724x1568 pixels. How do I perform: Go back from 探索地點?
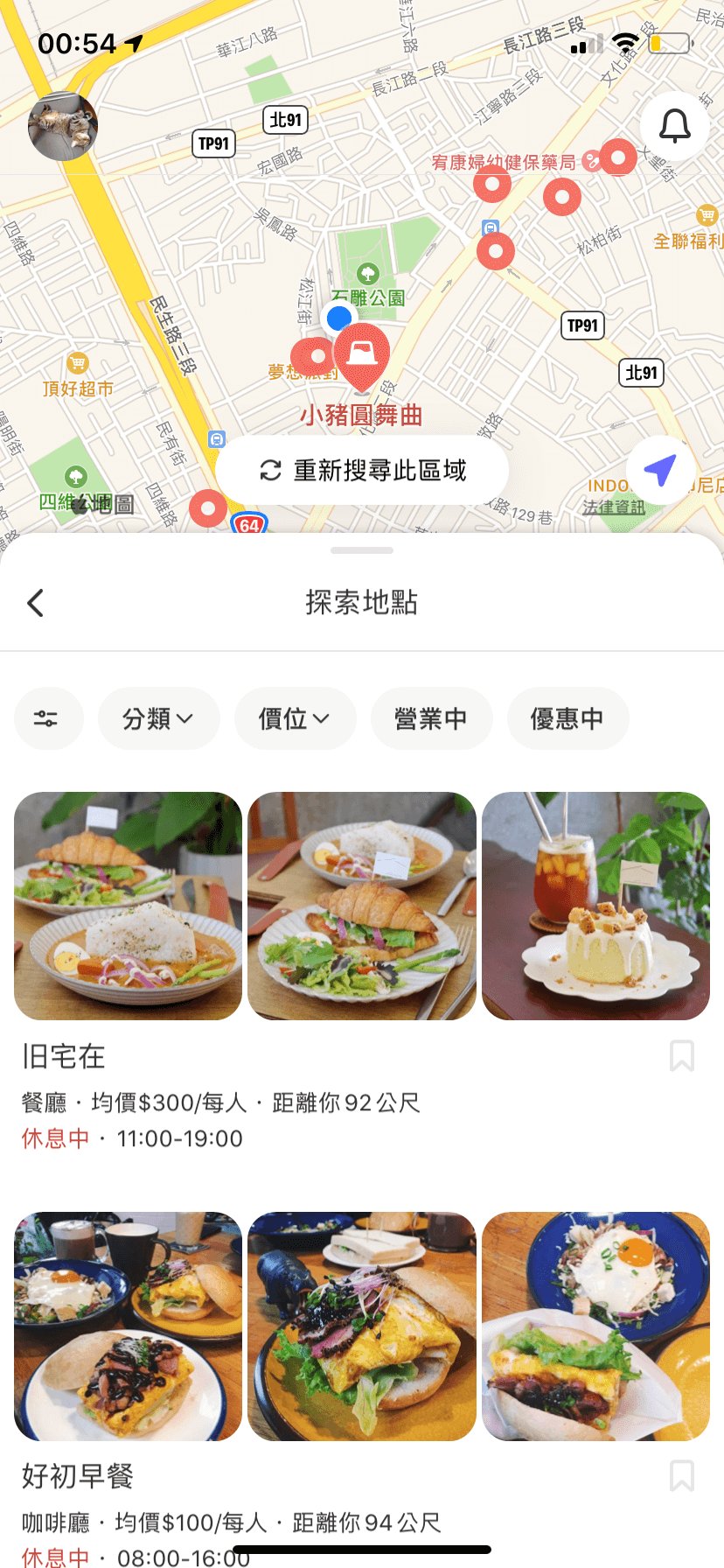pos(36,603)
